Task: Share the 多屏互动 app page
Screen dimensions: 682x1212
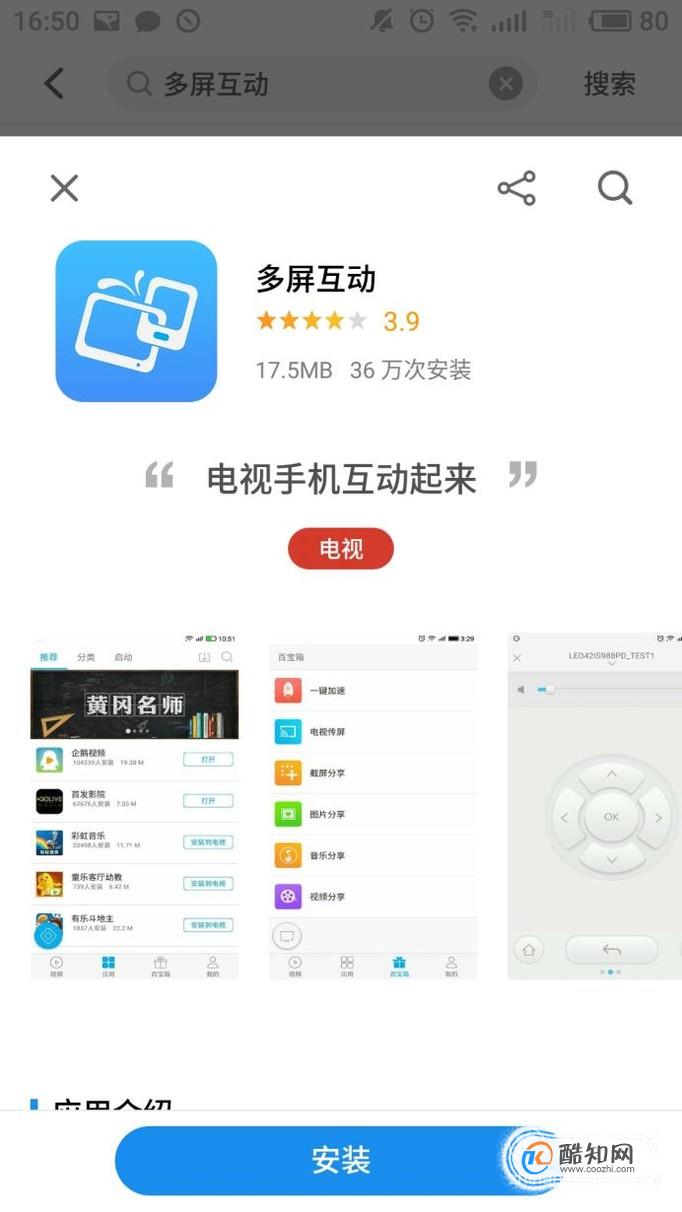Action: point(516,188)
